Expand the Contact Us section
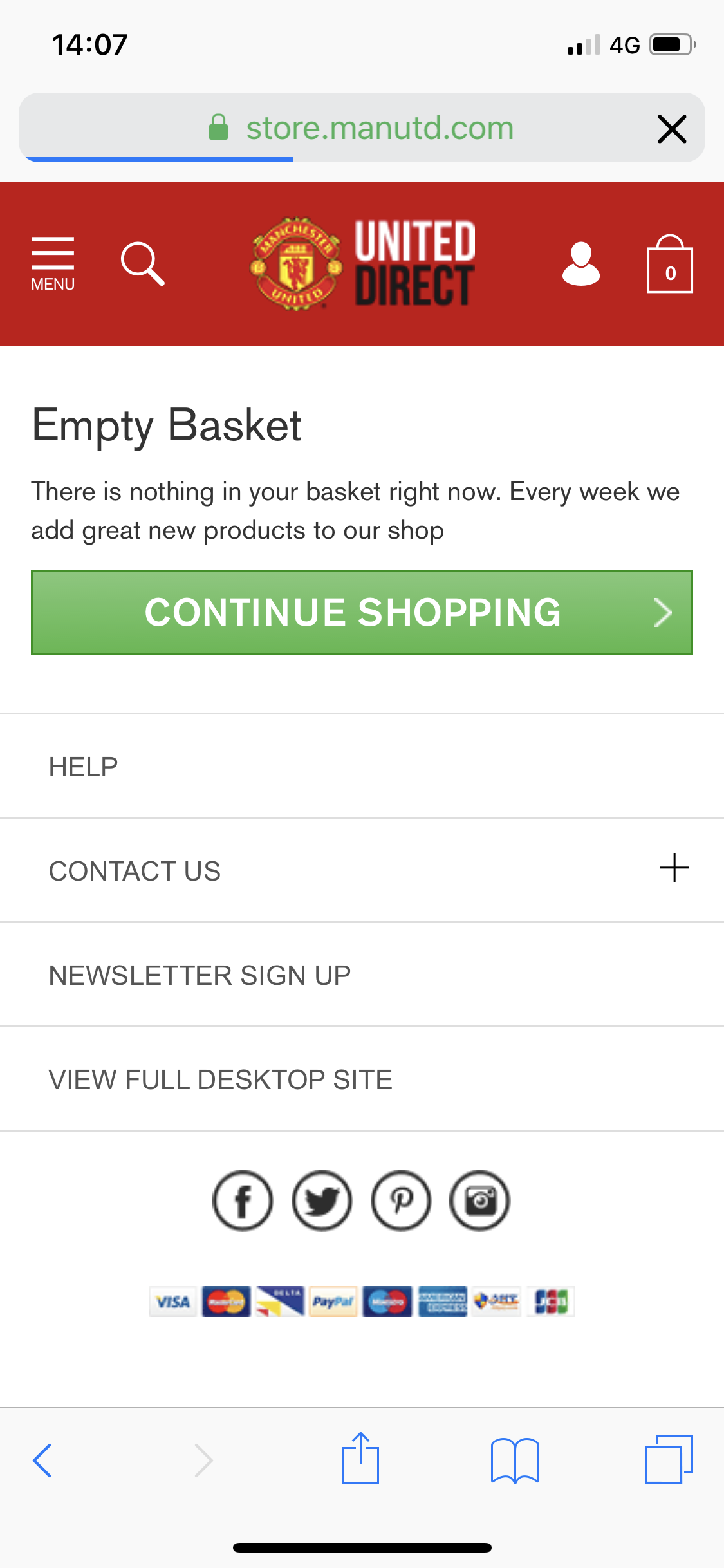 (x=362, y=870)
